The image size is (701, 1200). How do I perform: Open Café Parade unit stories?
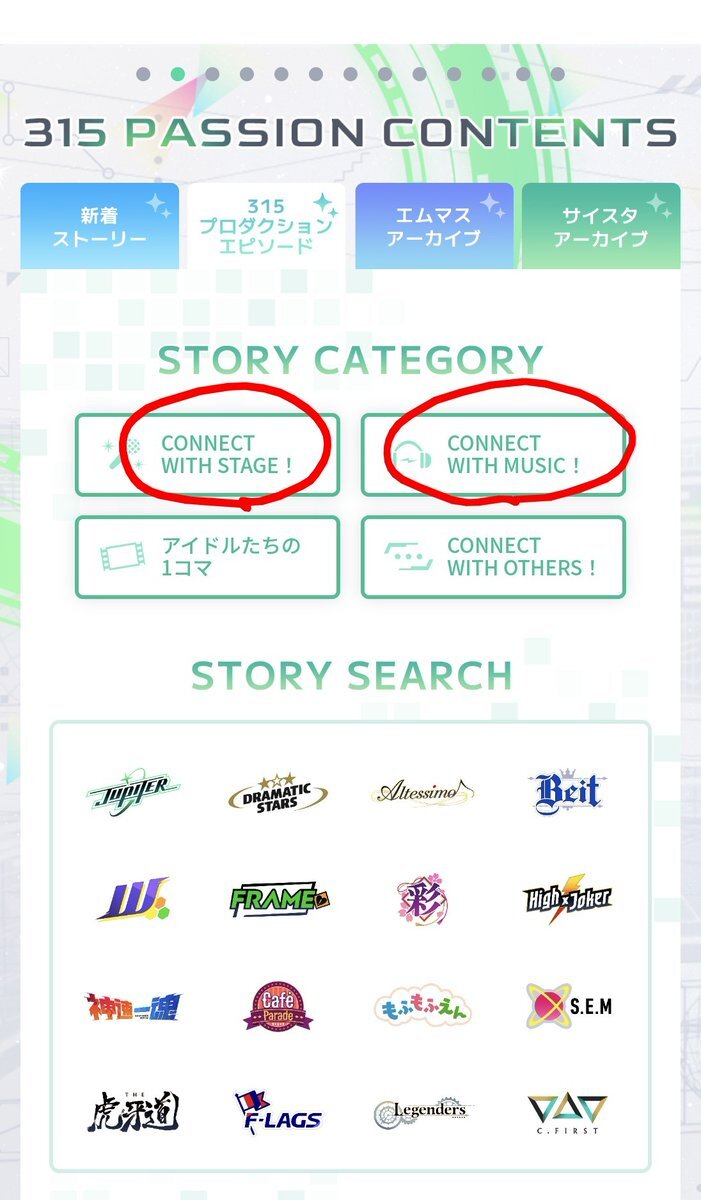(278, 1006)
